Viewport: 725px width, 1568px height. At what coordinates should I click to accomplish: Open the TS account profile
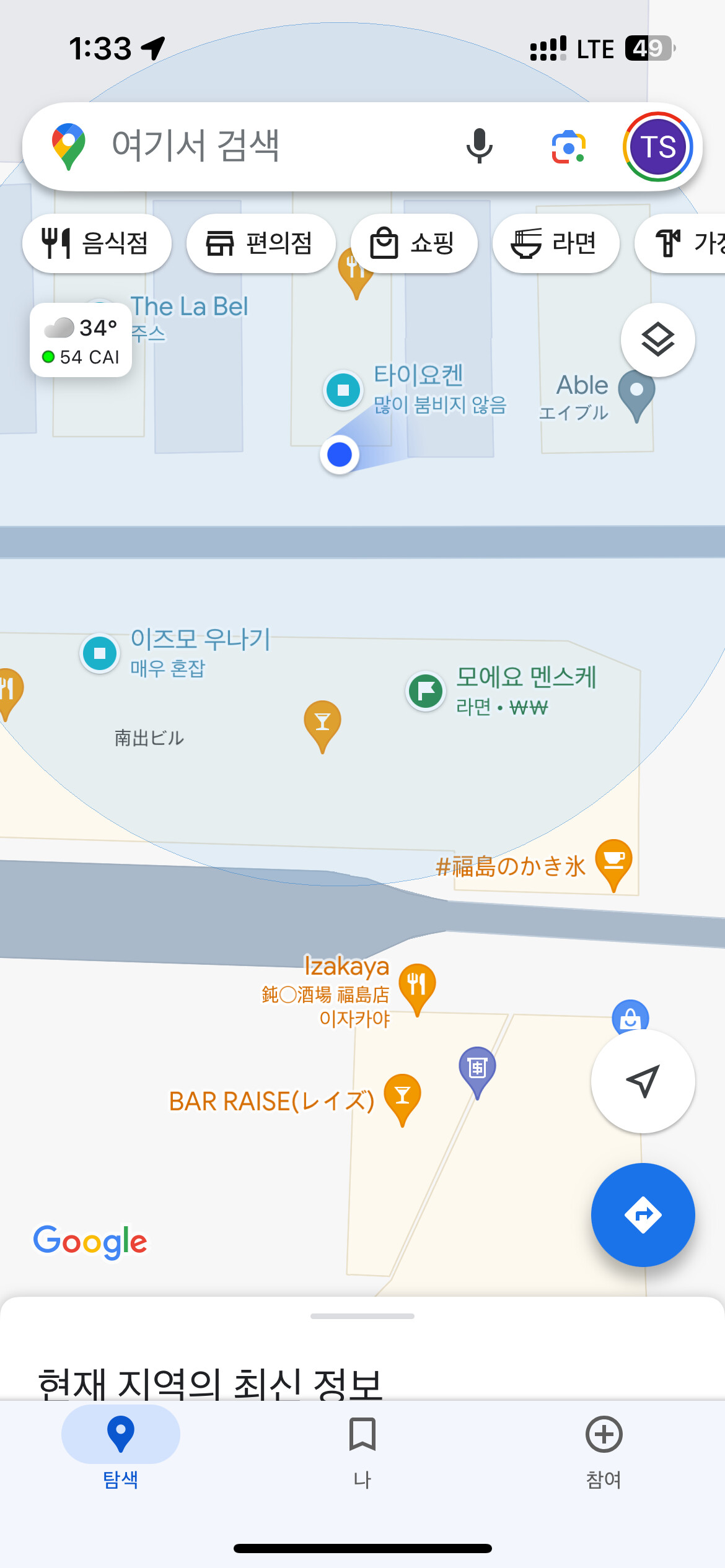pyautogui.click(x=657, y=147)
